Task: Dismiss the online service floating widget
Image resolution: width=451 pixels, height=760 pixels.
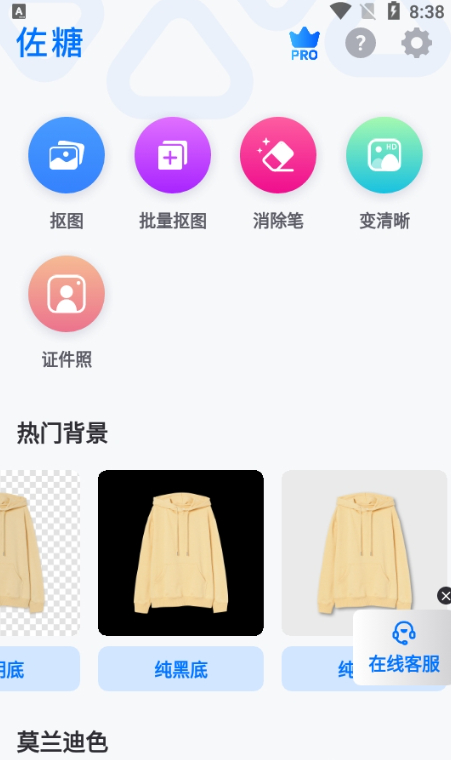Action: tap(444, 596)
